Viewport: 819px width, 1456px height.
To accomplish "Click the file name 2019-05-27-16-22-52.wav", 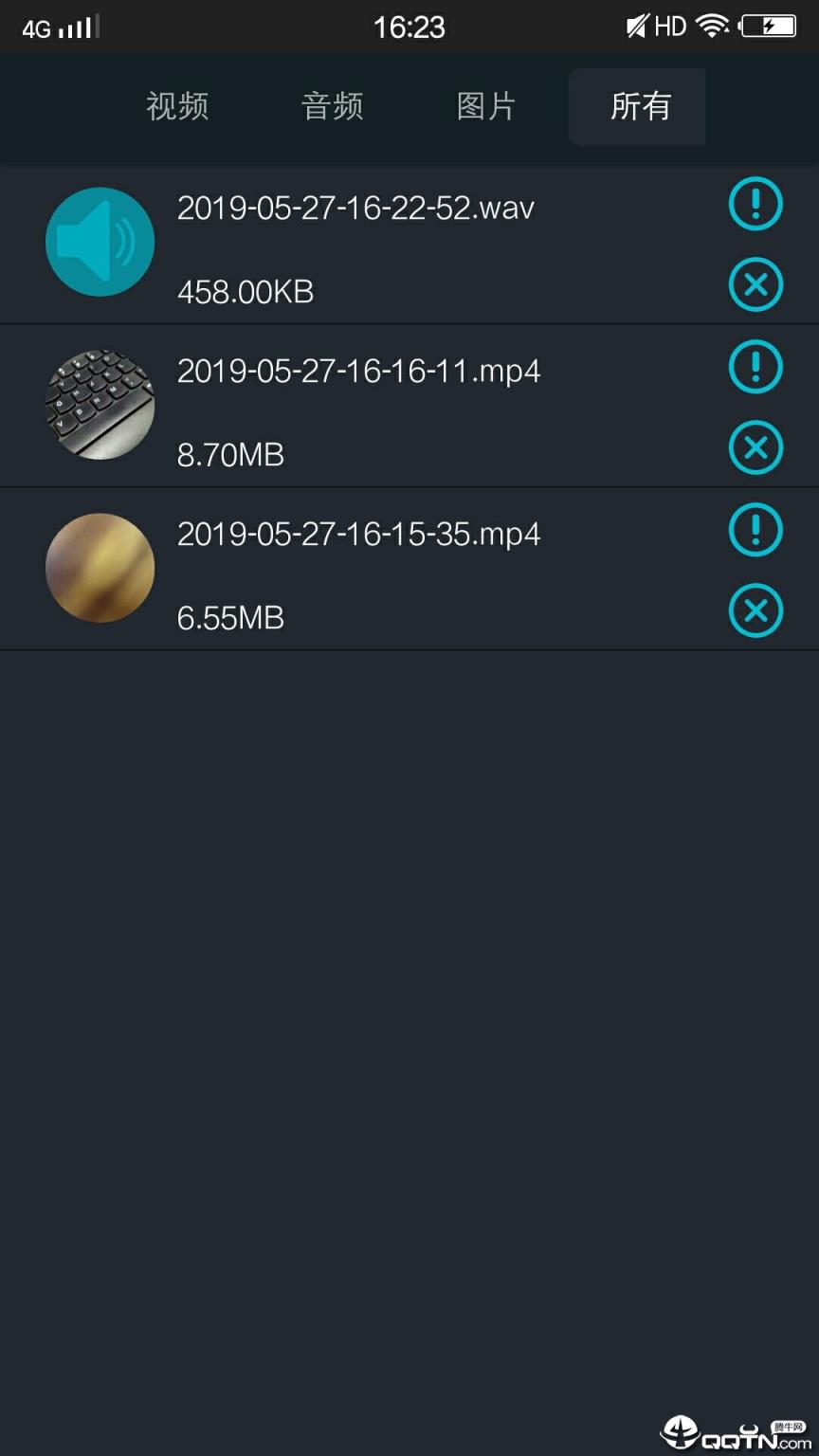I will (355, 207).
